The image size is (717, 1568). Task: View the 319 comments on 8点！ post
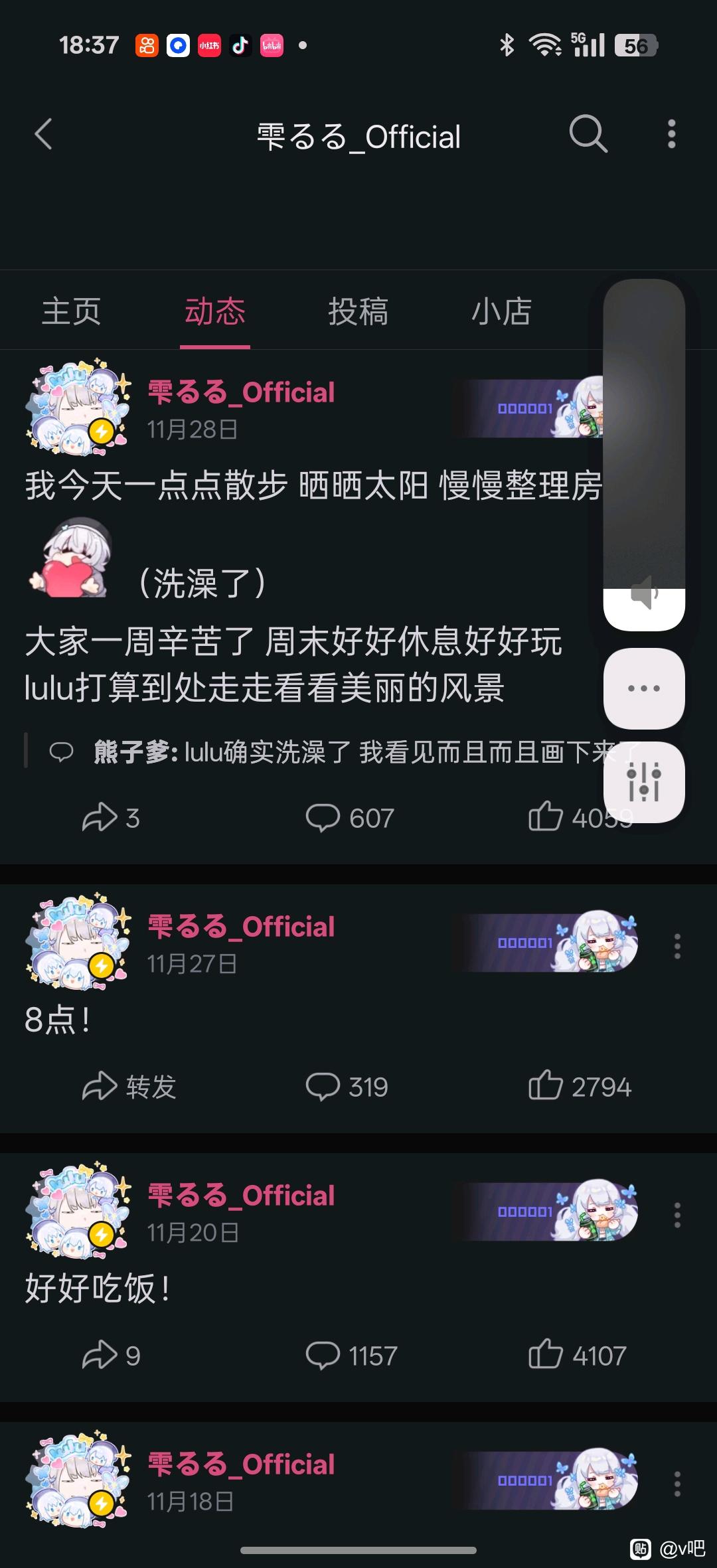(x=347, y=1087)
